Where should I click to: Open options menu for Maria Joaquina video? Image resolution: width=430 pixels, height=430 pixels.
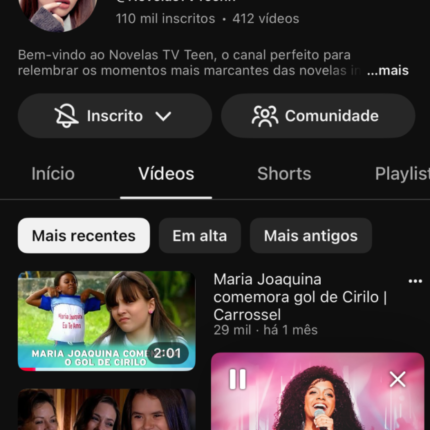coord(415,281)
